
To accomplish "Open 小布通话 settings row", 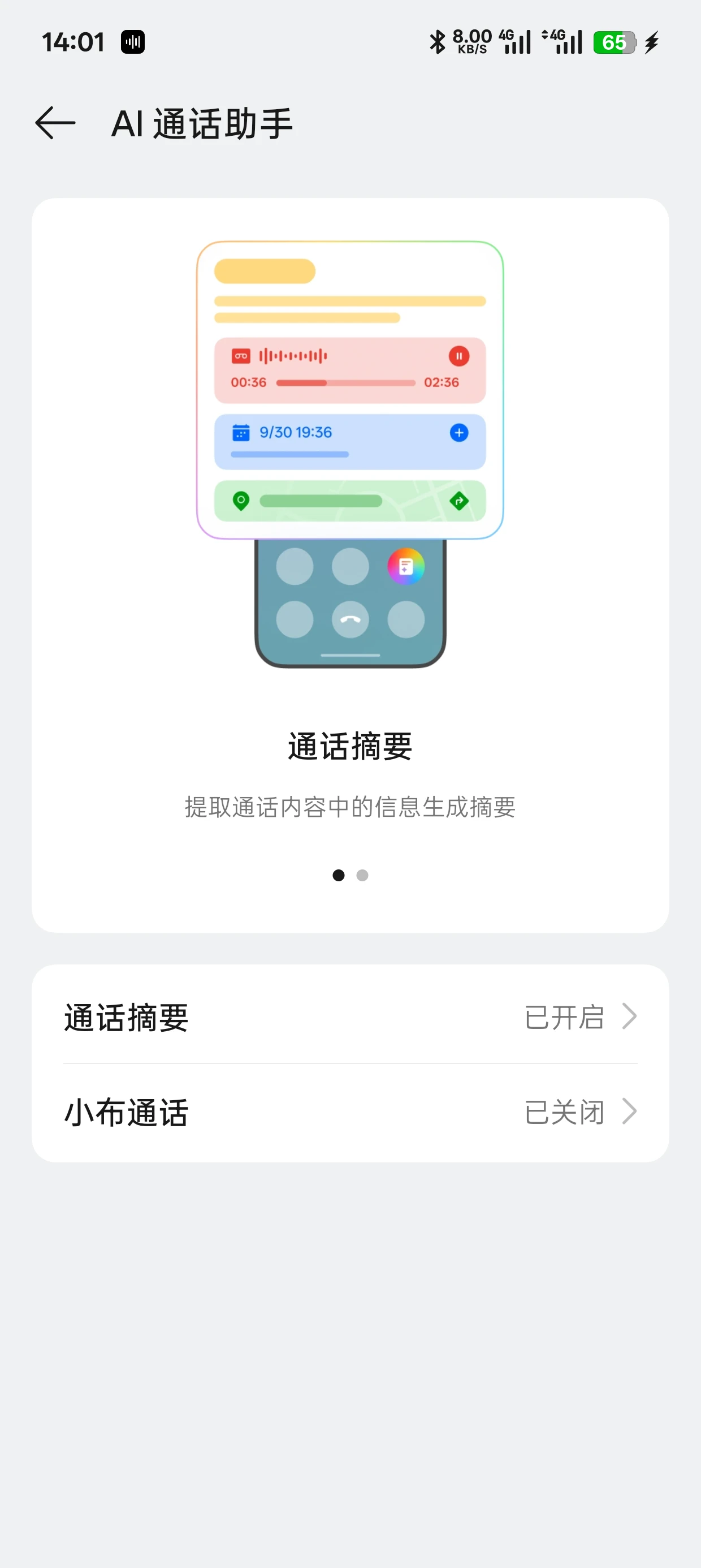I will click(350, 1112).
